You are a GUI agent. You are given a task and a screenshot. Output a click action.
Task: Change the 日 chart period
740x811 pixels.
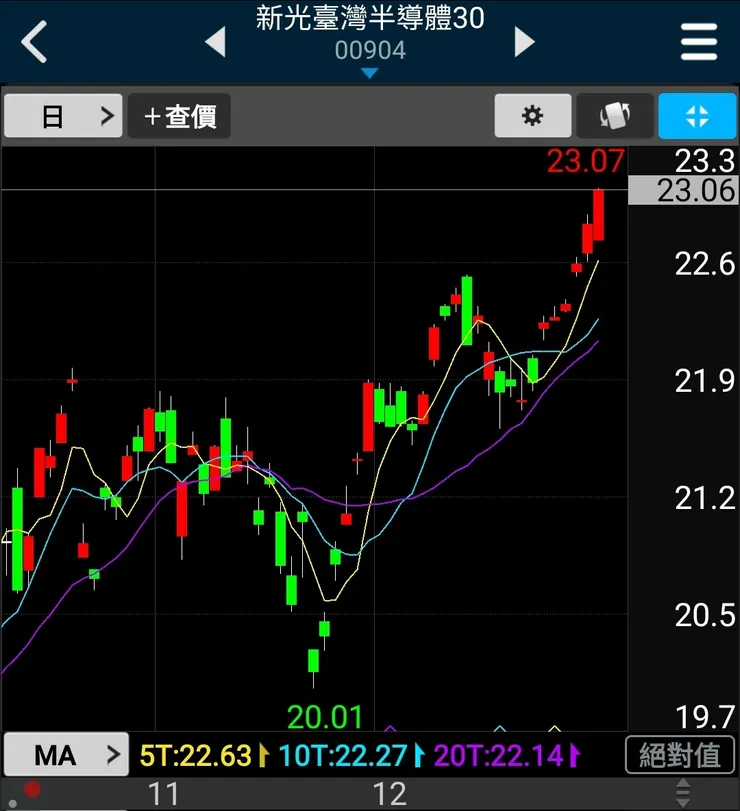64,116
